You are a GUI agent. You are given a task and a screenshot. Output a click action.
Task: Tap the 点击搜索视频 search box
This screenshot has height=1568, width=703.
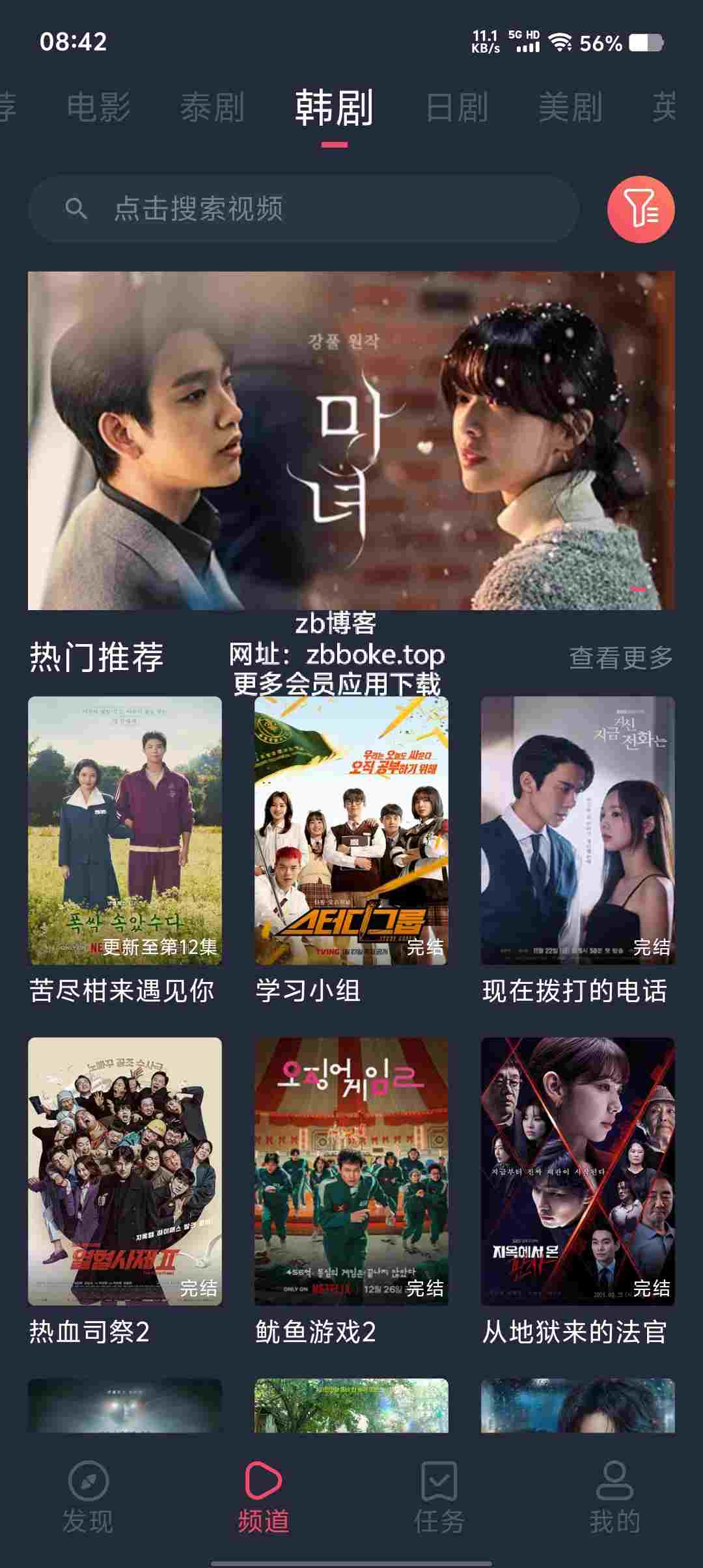pos(303,209)
